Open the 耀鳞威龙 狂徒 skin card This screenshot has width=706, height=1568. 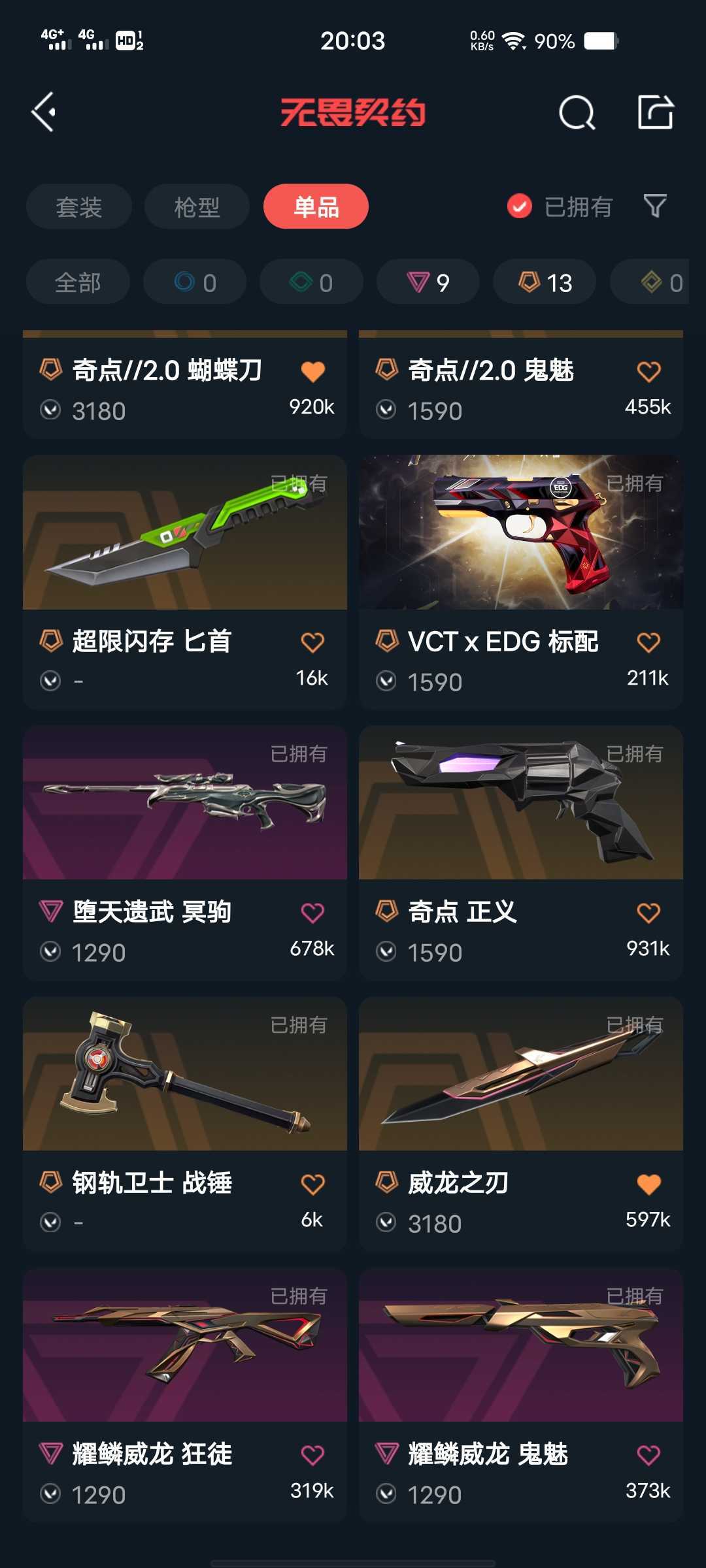(185, 1395)
